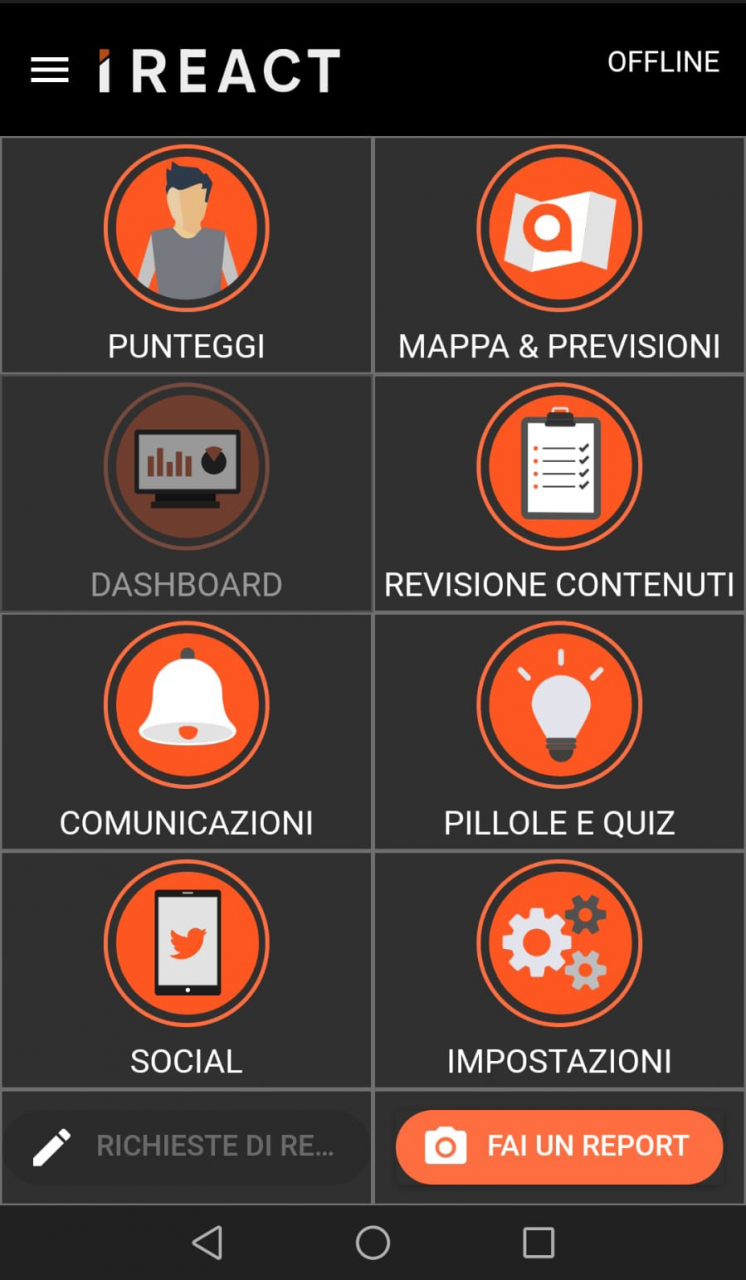The width and height of the screenshot is (746, 1280).
Task: Go to the system home screen
Action: pos(373,1243)
